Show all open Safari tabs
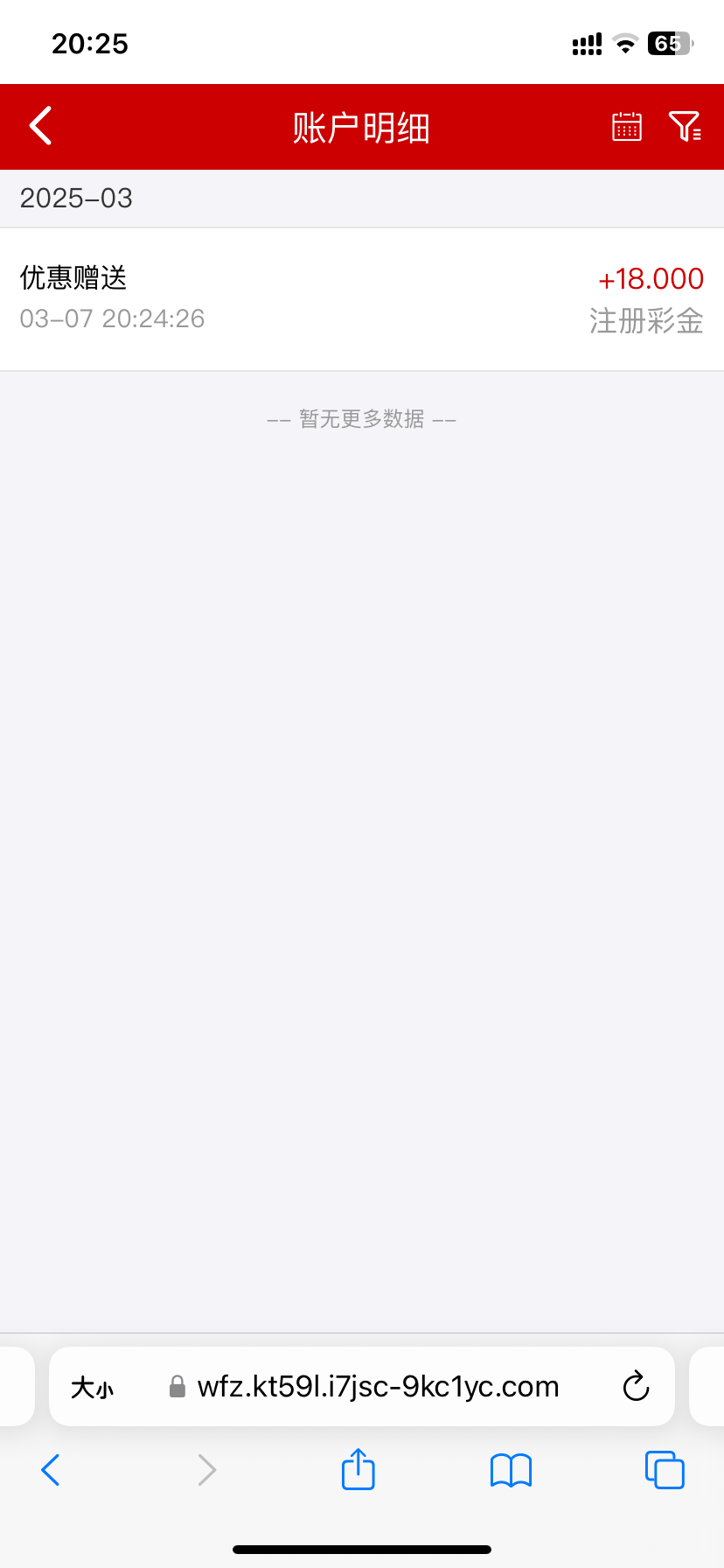Screen dimensions: 724x1568 coord(665,1470)
